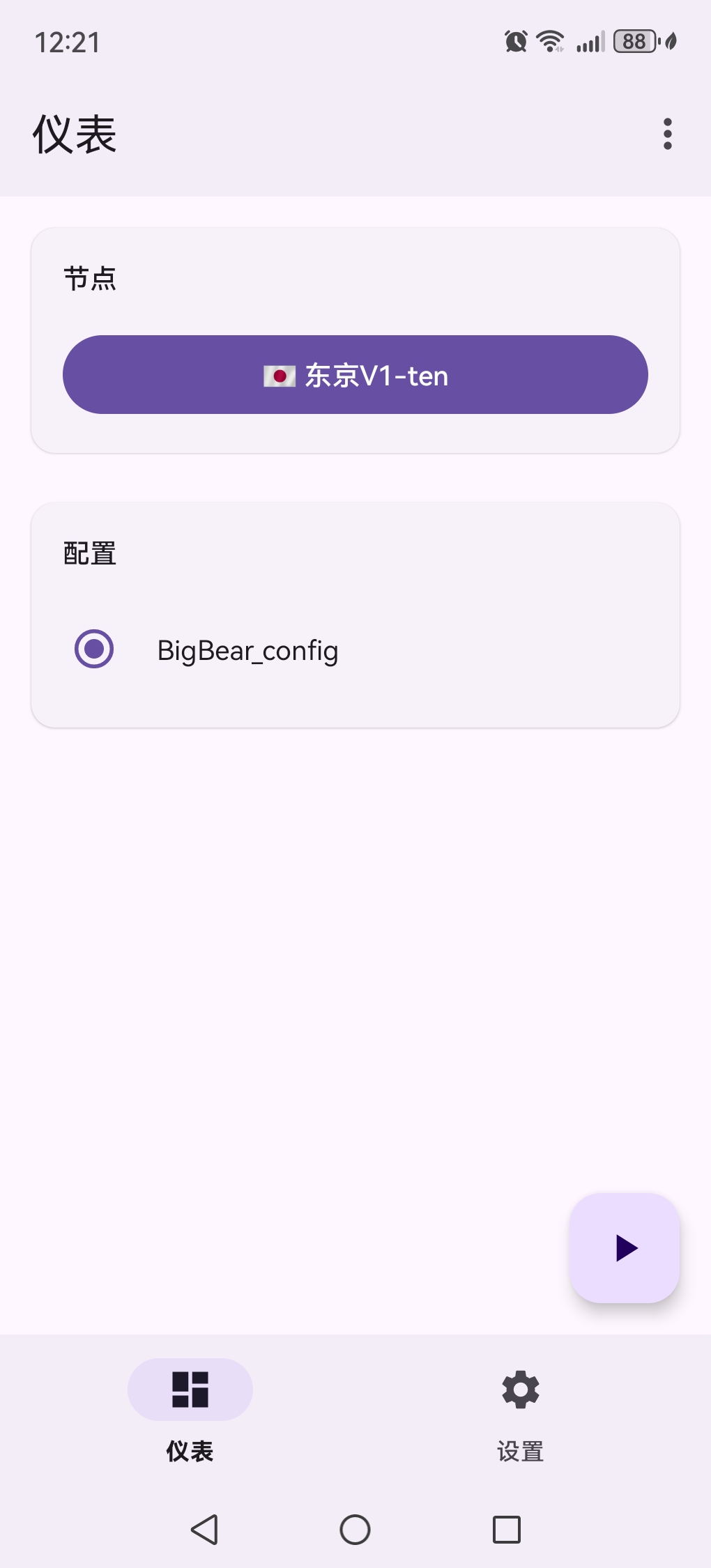
Task: Go to the home screen
Action: pos(355,1530)
